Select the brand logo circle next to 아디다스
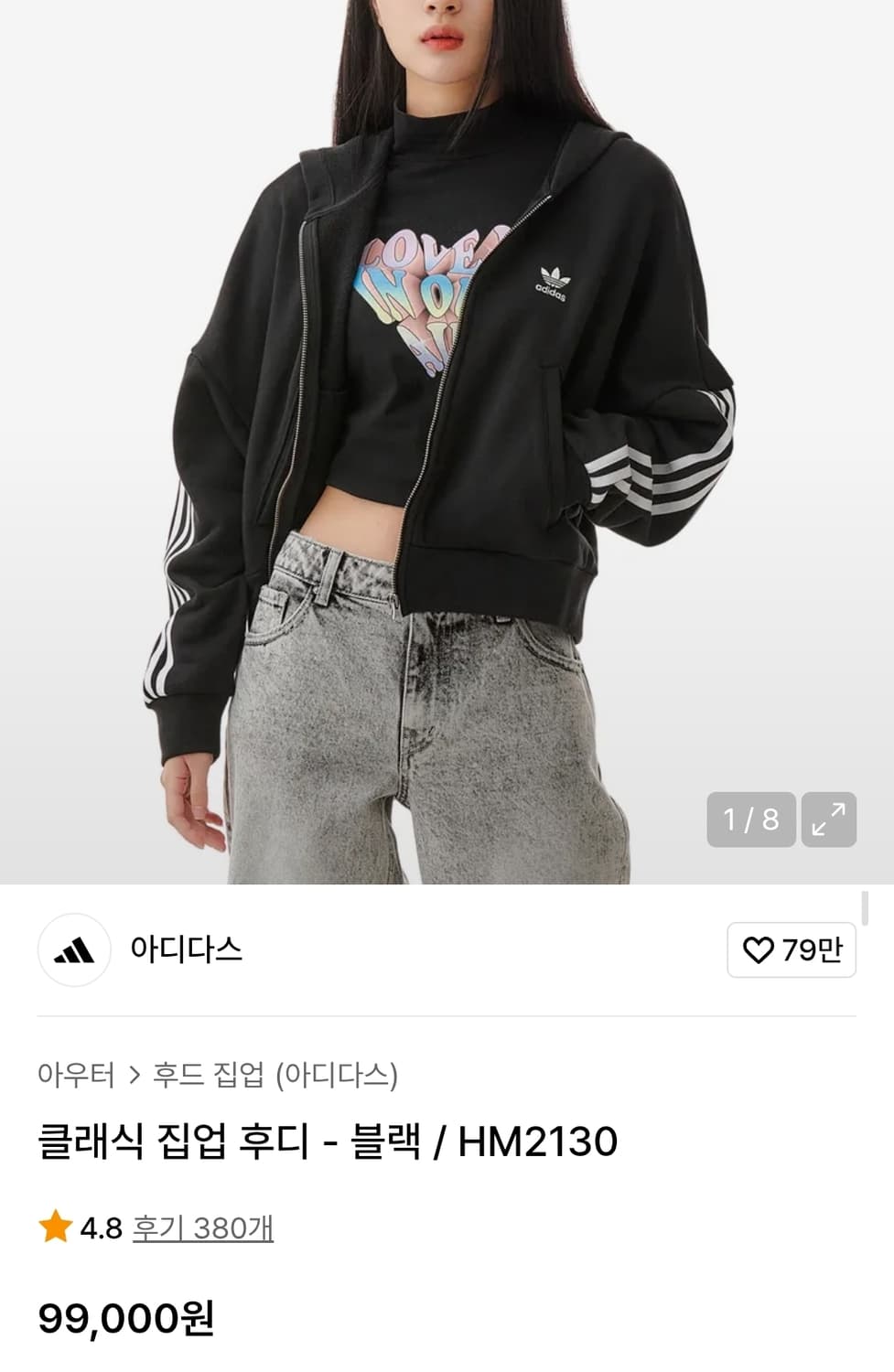Image resolution: width=894 pixels, height=1372 pixels. (x=75, y=951)
